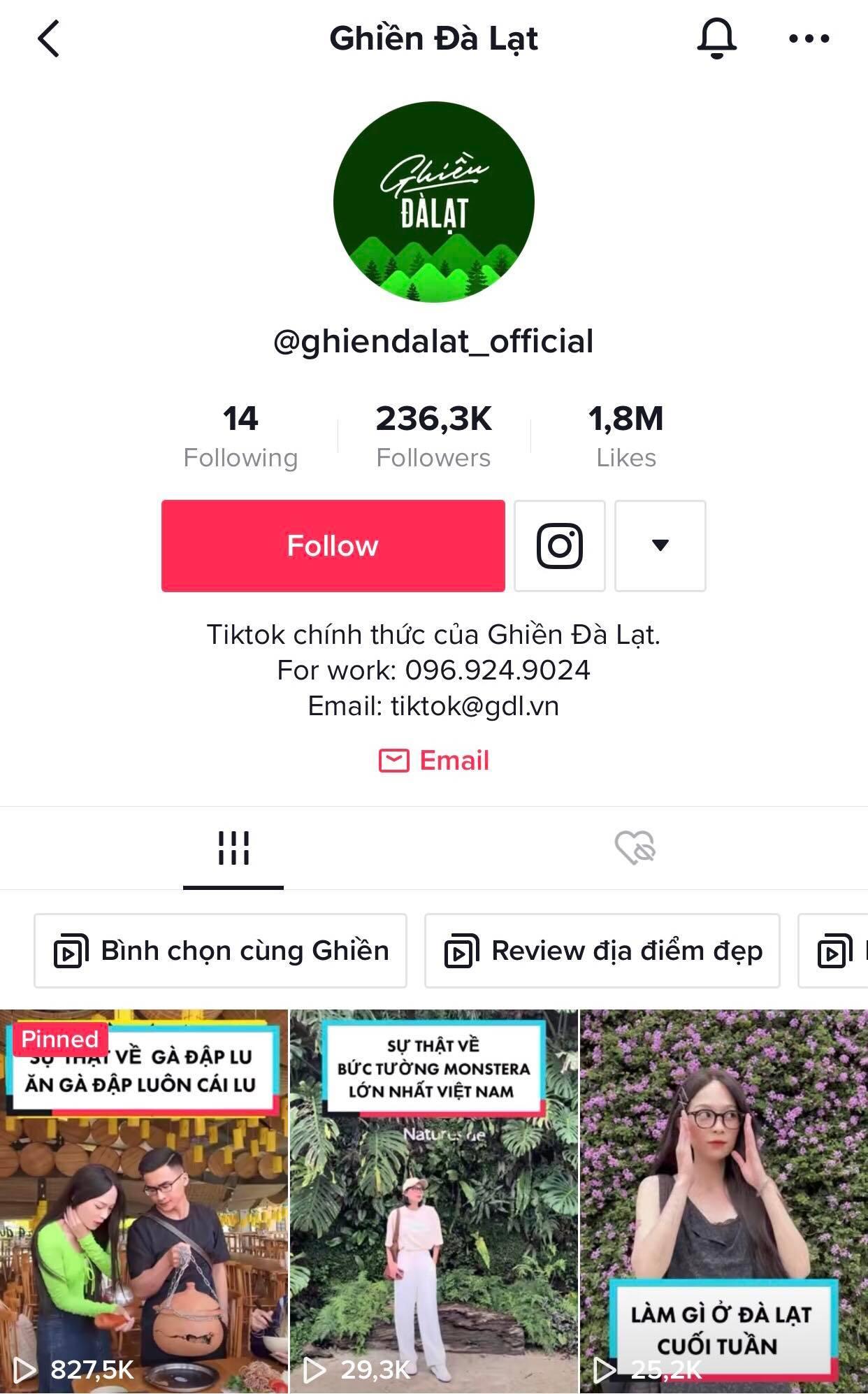Image resolution: width=868 pixels, height=1394 pixels.
Task: Play the Làm Gì Ở Đà Lạt video
Action: pyautogui.click(x=724, y=1201)
